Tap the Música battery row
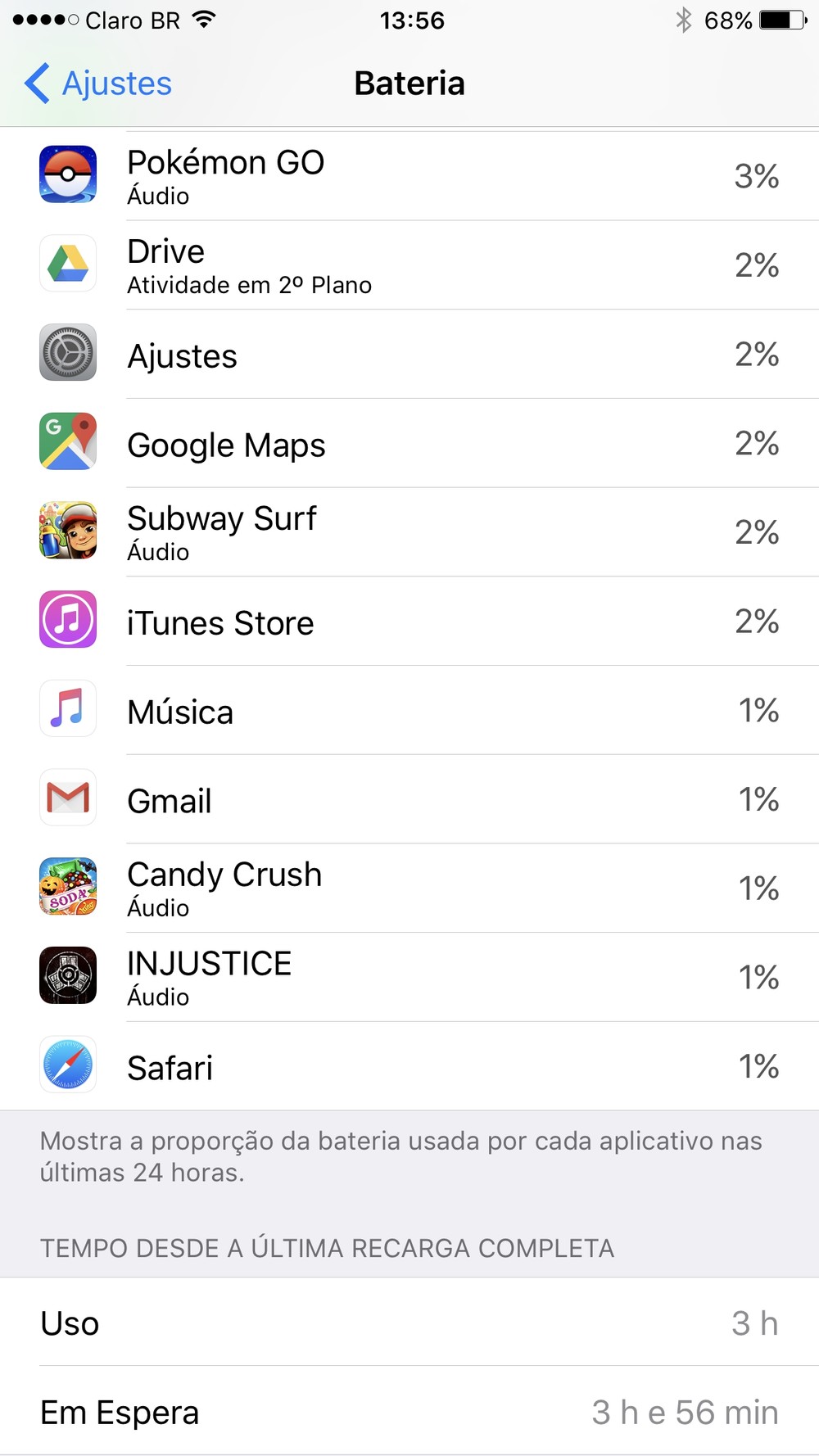Screen dimensions: 819x1456 pos(409,711)
